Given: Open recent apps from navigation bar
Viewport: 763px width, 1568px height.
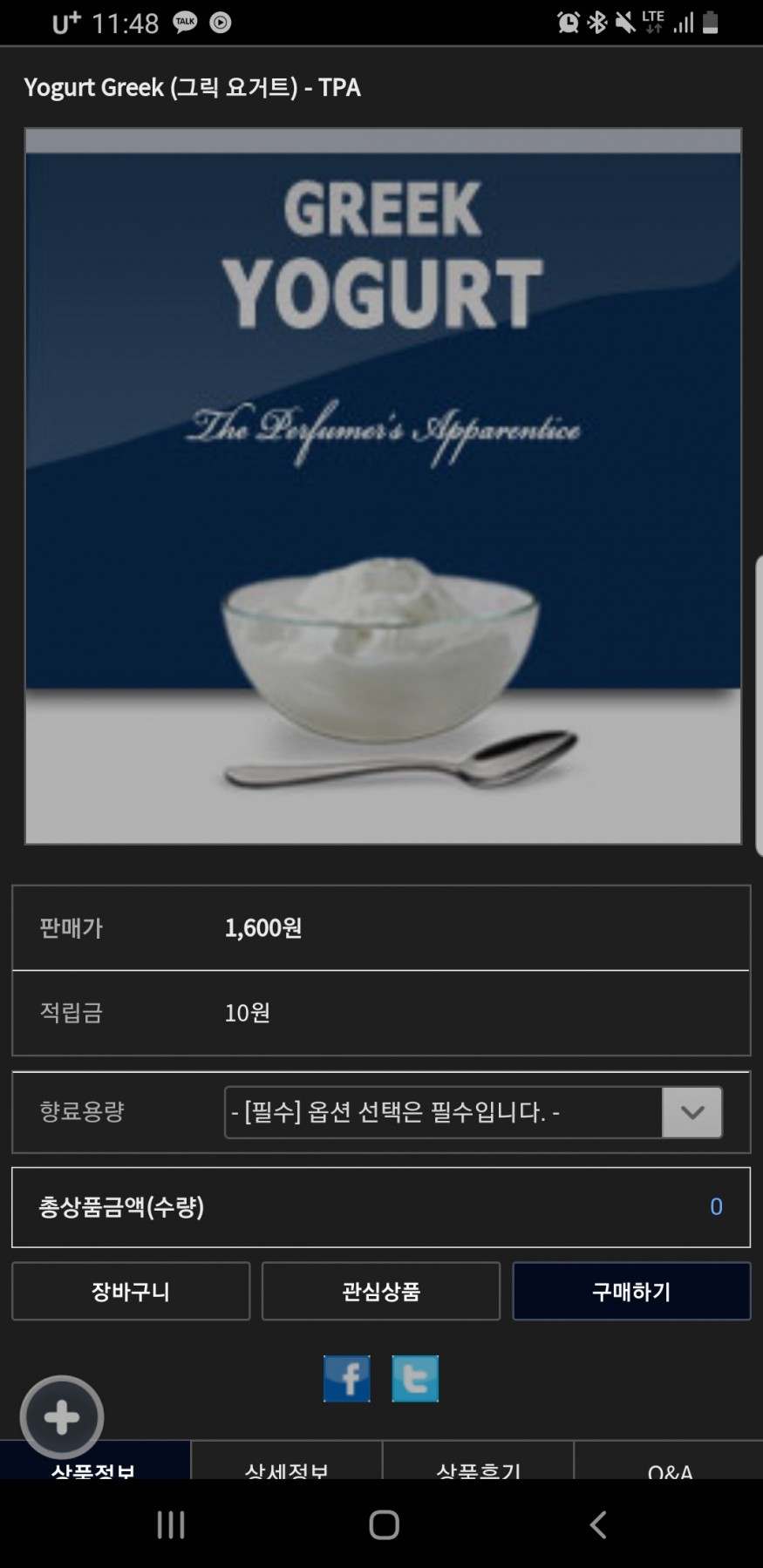Looking at the screenshot, I should [170, 1524].
